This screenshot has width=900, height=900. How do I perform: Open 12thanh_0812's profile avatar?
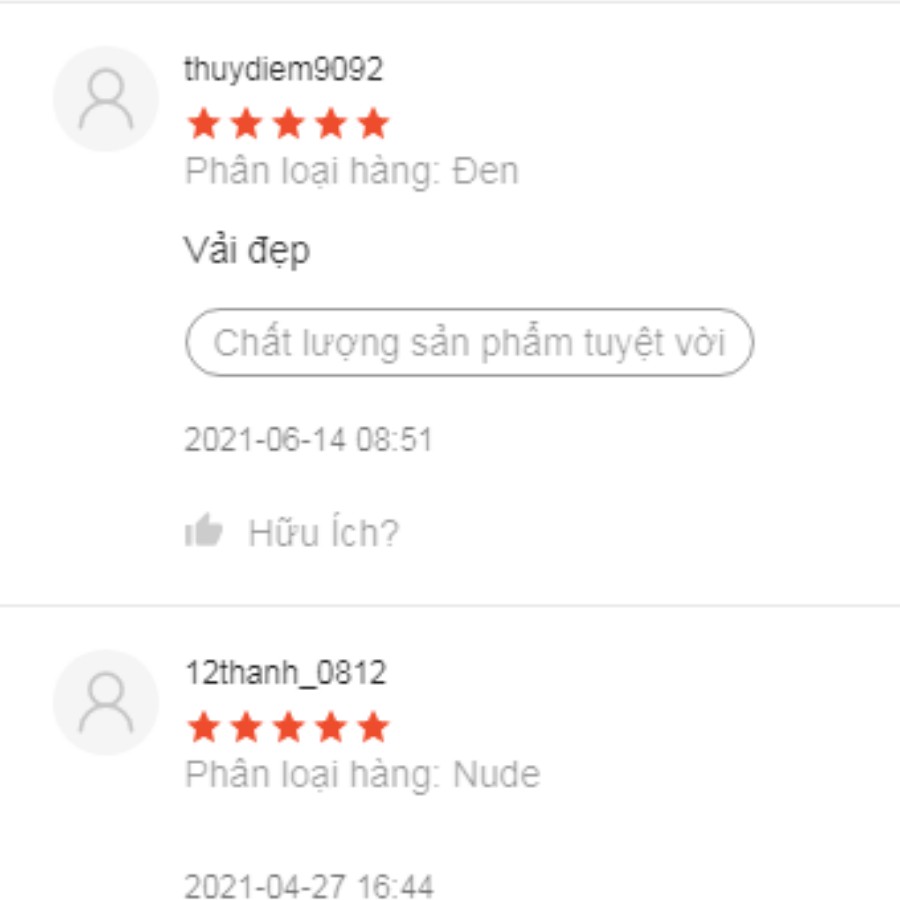106,702
